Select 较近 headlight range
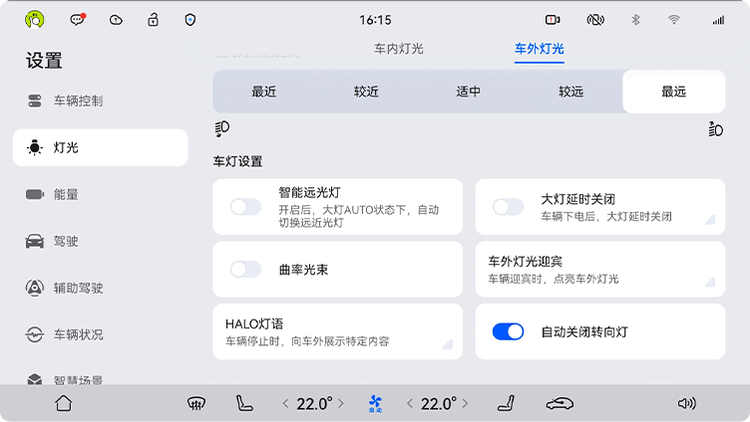This screenshot has width=750, height=422. pos(366,92)
